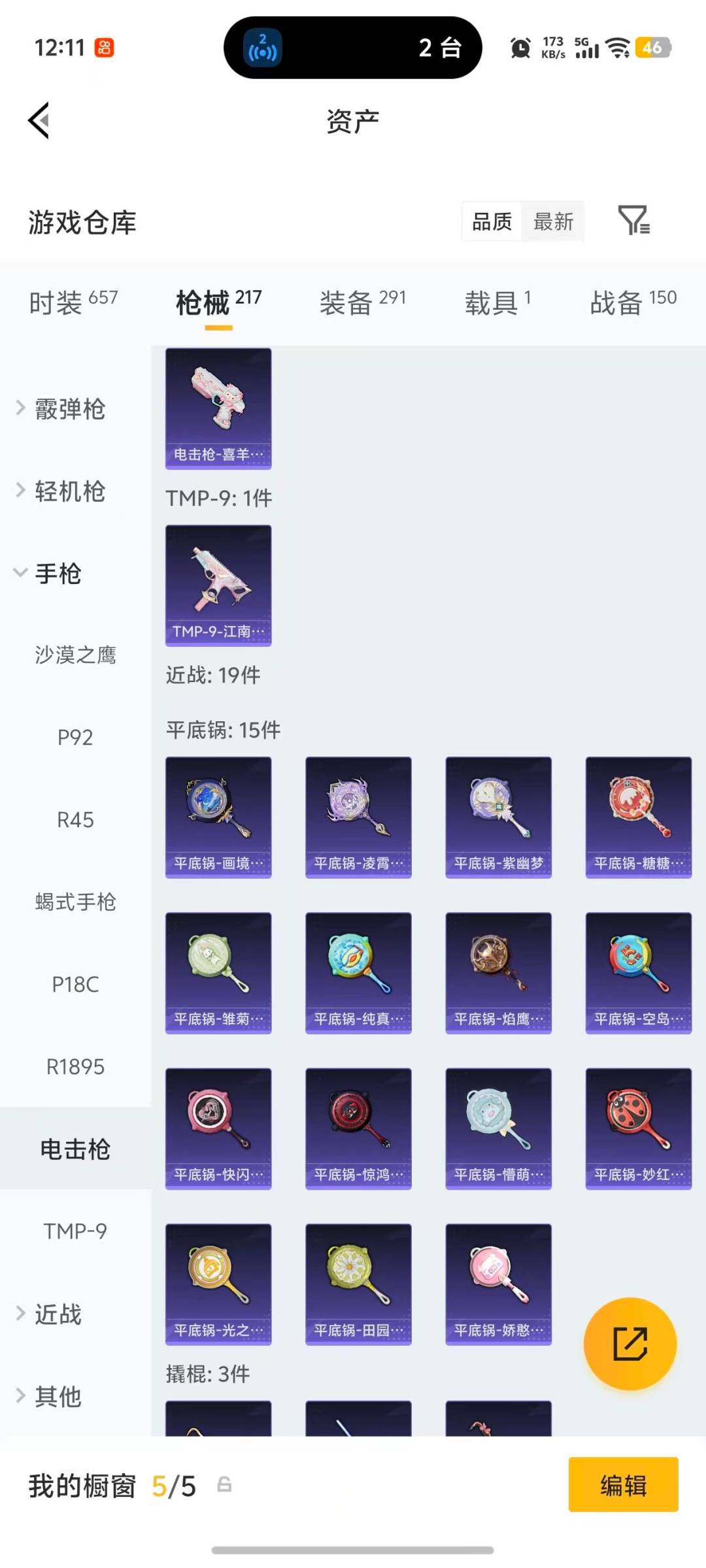
Task: Select the 平底锅-画境 pan skin
Action: point(218,815)
